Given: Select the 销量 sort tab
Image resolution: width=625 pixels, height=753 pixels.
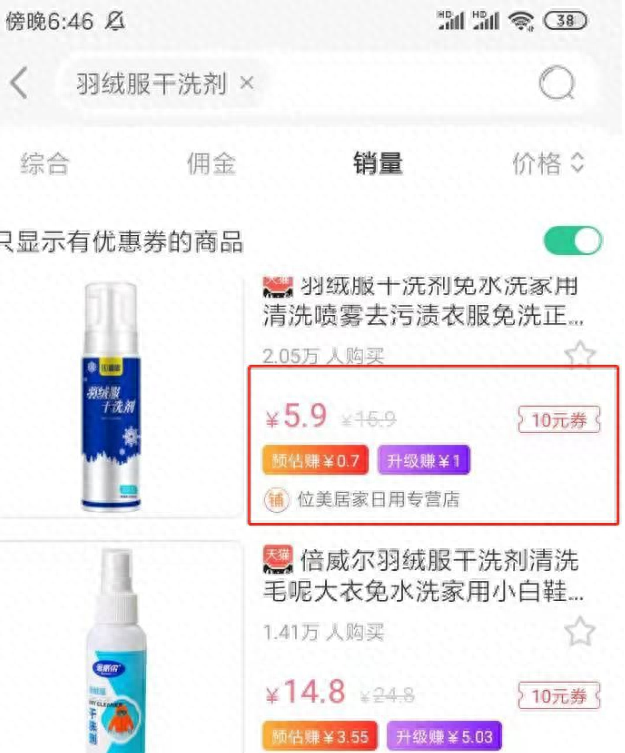Looking at the screenshot, I should click(378, 164).
